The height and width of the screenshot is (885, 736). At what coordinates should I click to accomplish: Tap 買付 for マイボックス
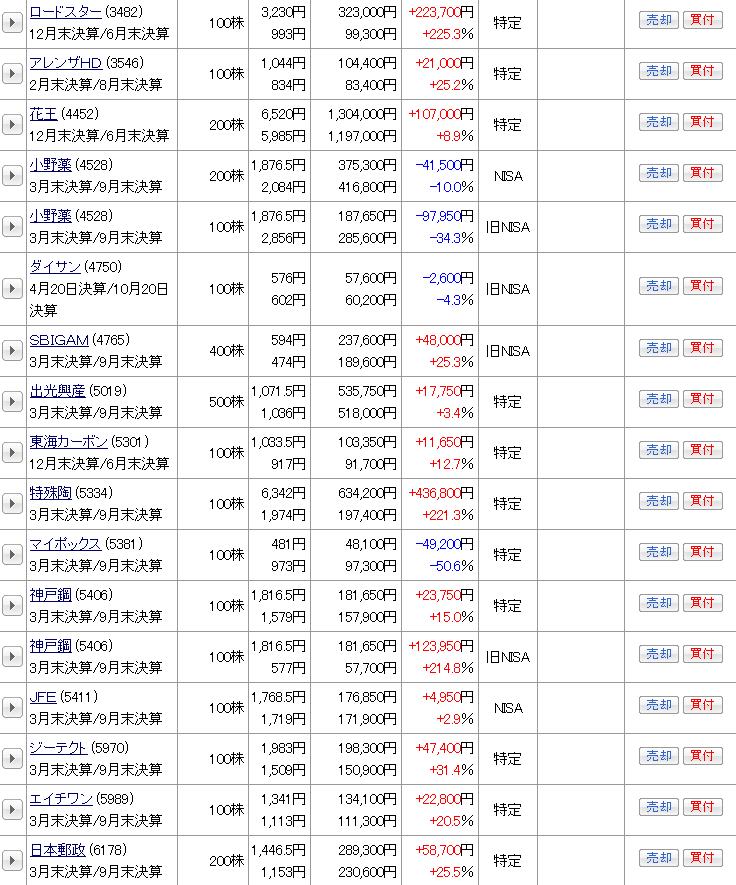click(702, 552)
